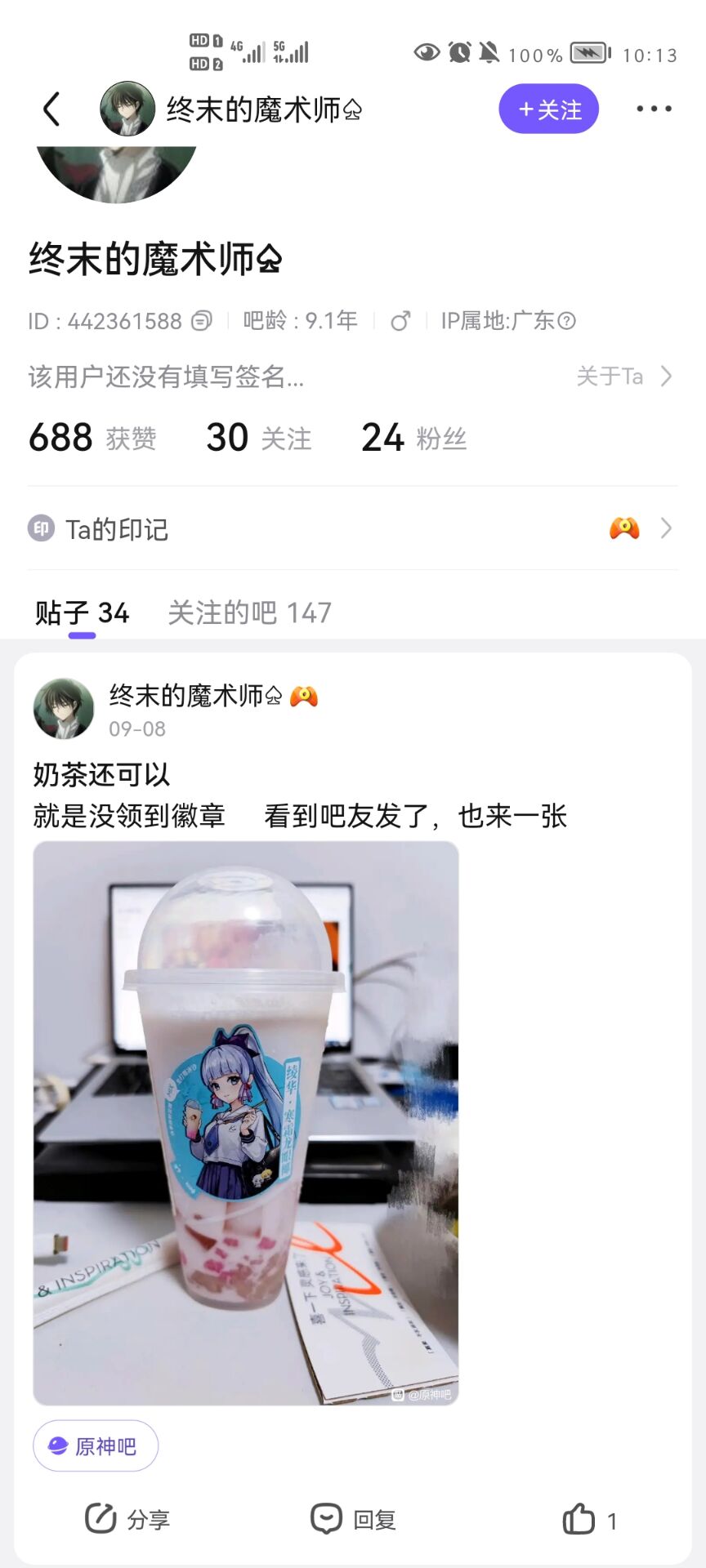Copy the user ID with the copy icon
The height and width of the screenshot is (1568, 706).
(x=201, y=321)
